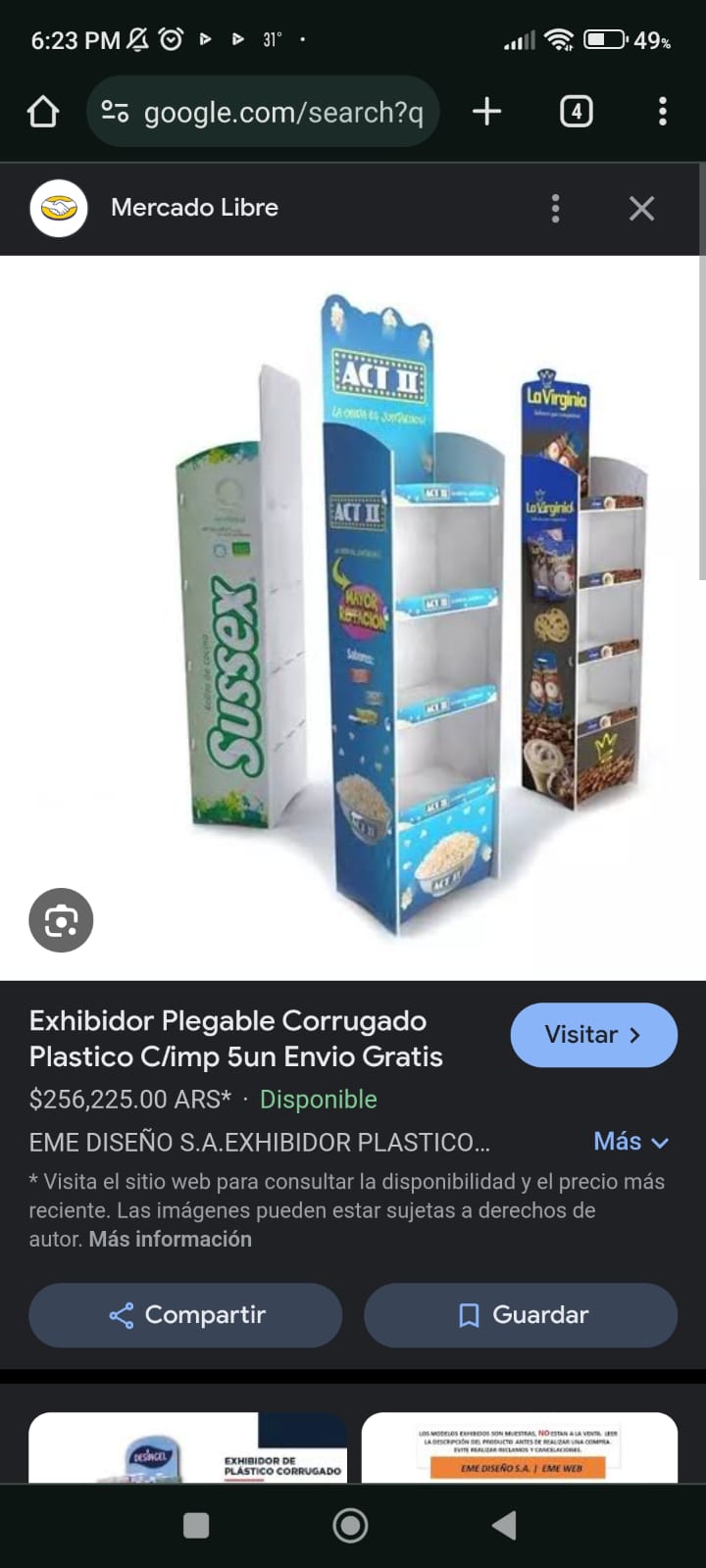Viewport: 706px width, 1568px height.
Task: Visit the Mercado Libre product page
Action: (593, 1035)
